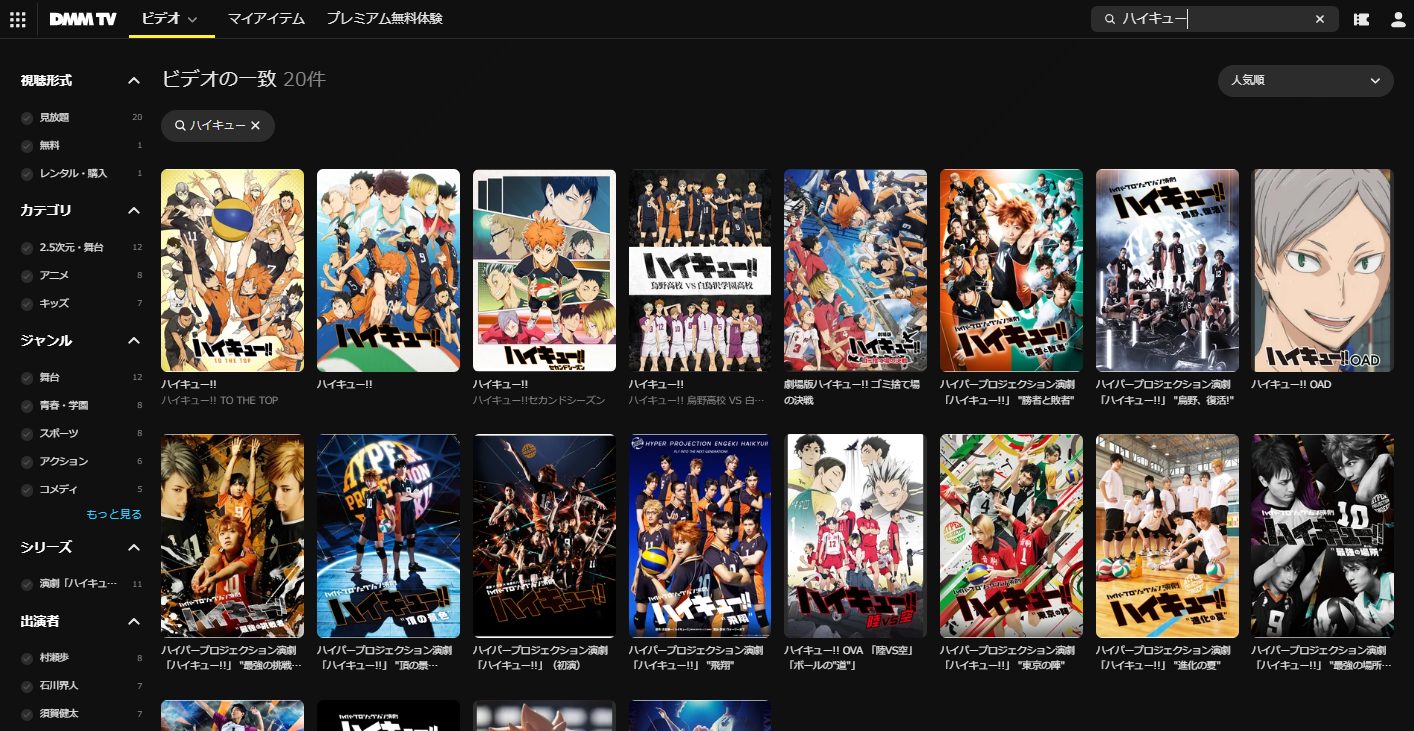
Task: Switch to the マイアイテム tab
Action: tap(266, 19)
